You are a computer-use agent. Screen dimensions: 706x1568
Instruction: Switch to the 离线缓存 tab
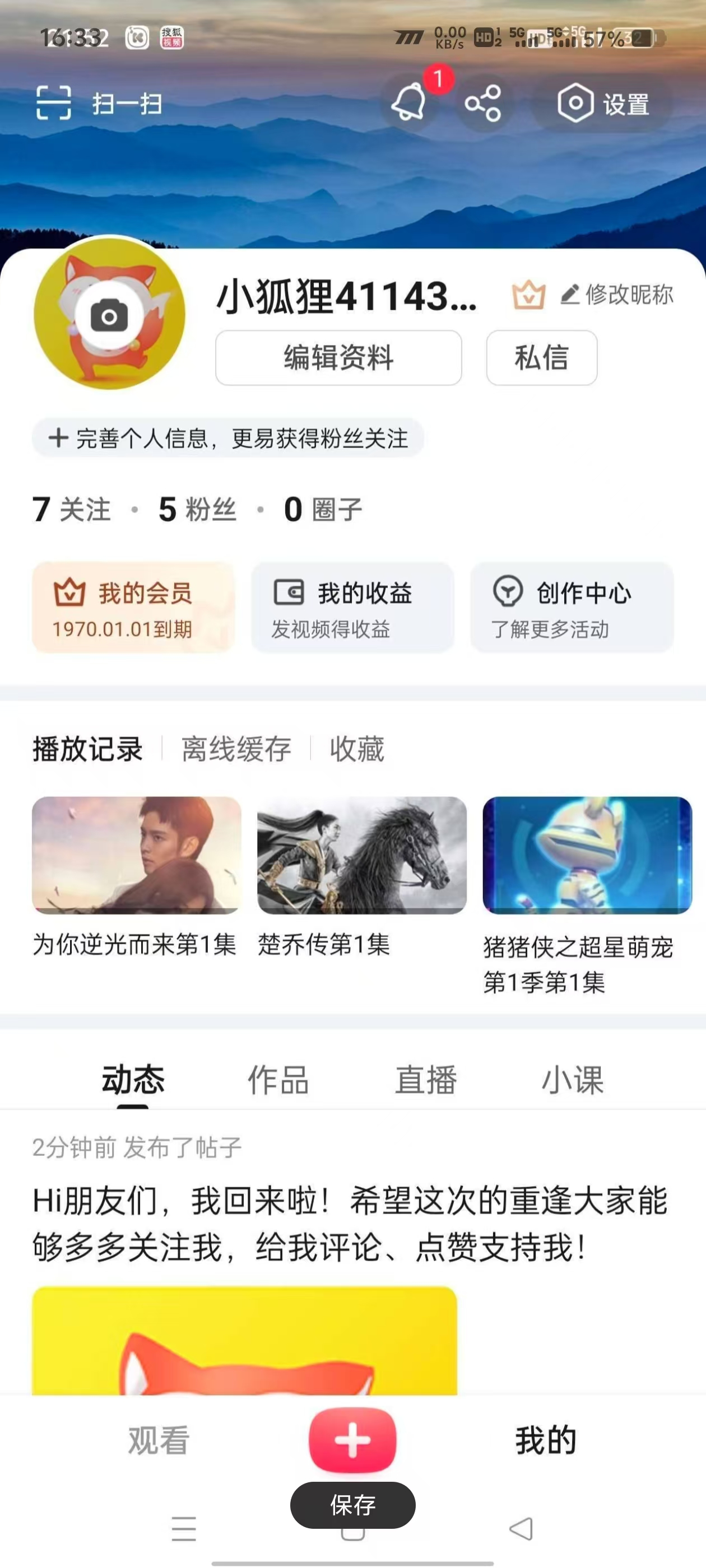[x=236, y=749]
